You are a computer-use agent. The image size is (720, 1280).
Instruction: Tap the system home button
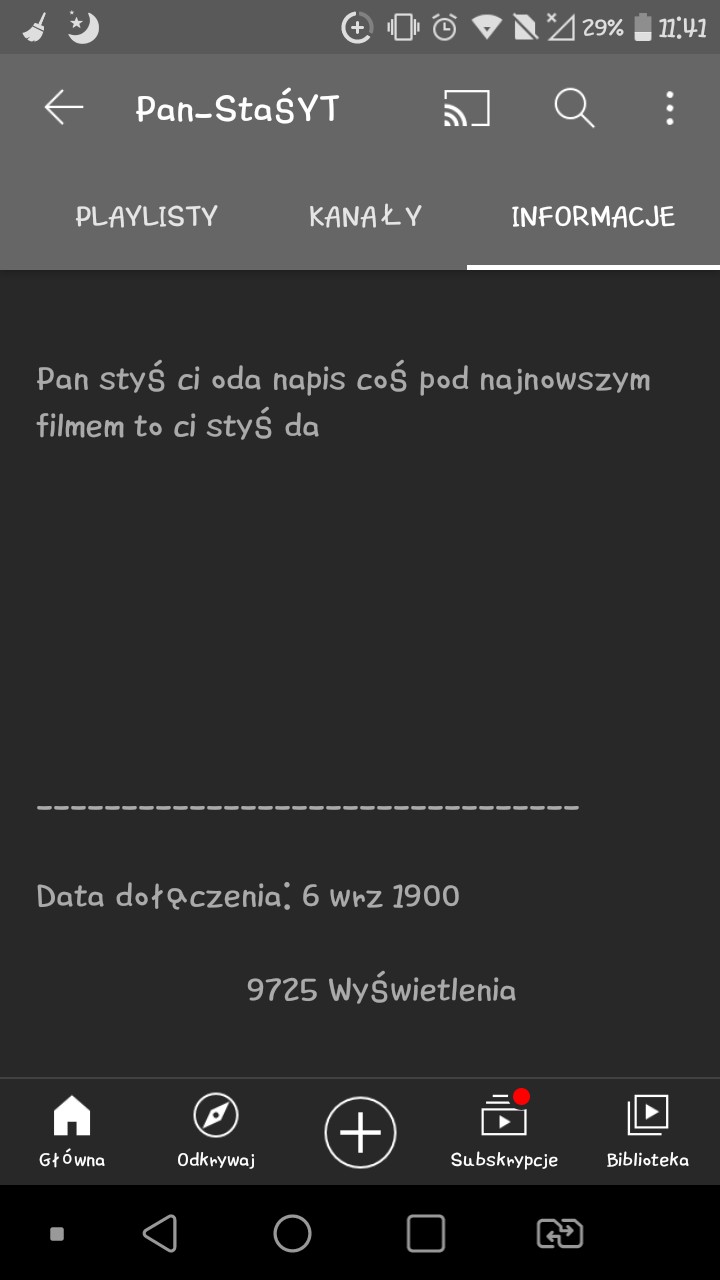[x=292, y=1233]
